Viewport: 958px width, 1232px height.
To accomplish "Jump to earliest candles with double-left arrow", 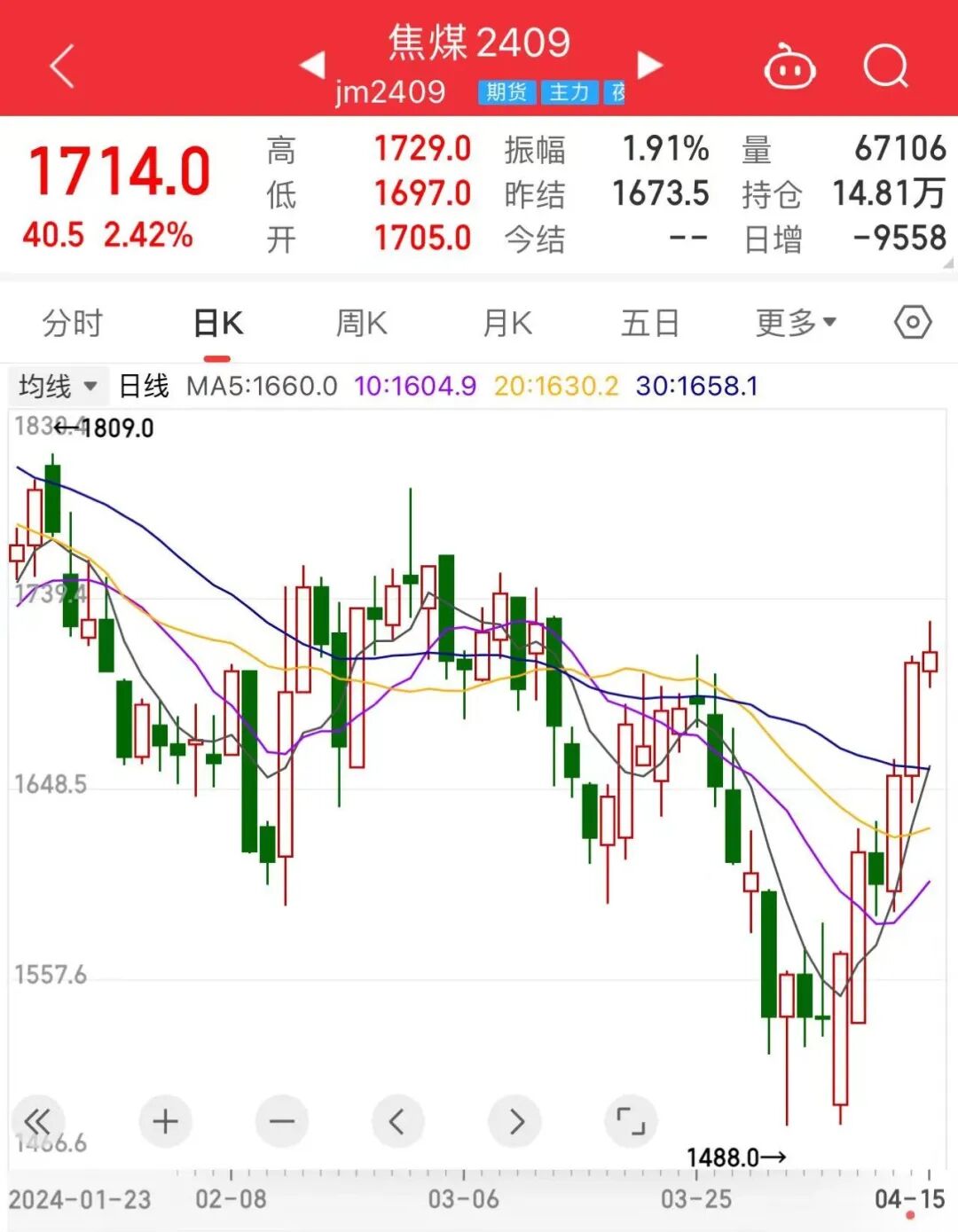I will (x=37, y=1121).
